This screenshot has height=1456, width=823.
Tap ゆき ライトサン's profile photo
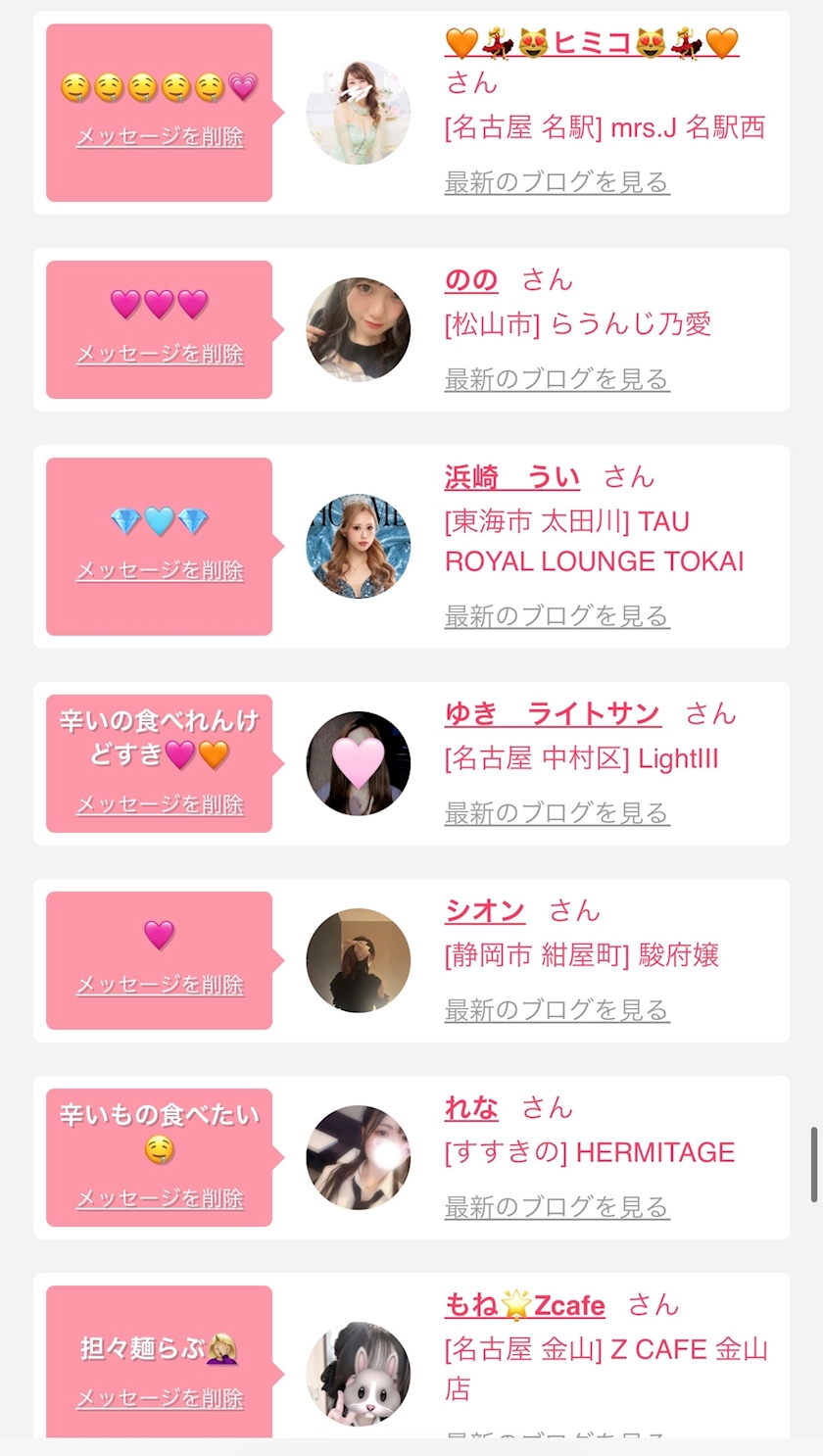pos(358,763)
